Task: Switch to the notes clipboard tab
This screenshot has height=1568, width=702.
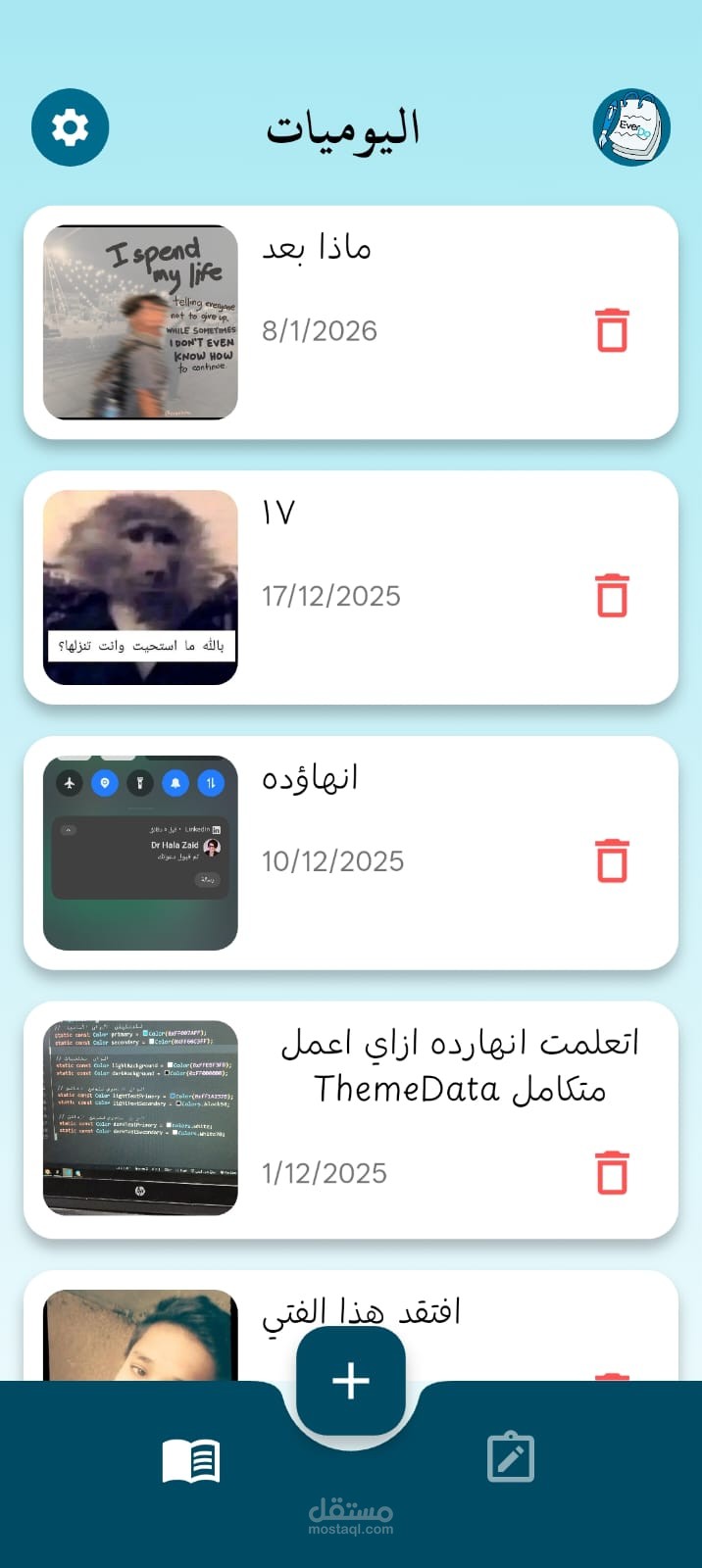Action: coord(511,1458)
